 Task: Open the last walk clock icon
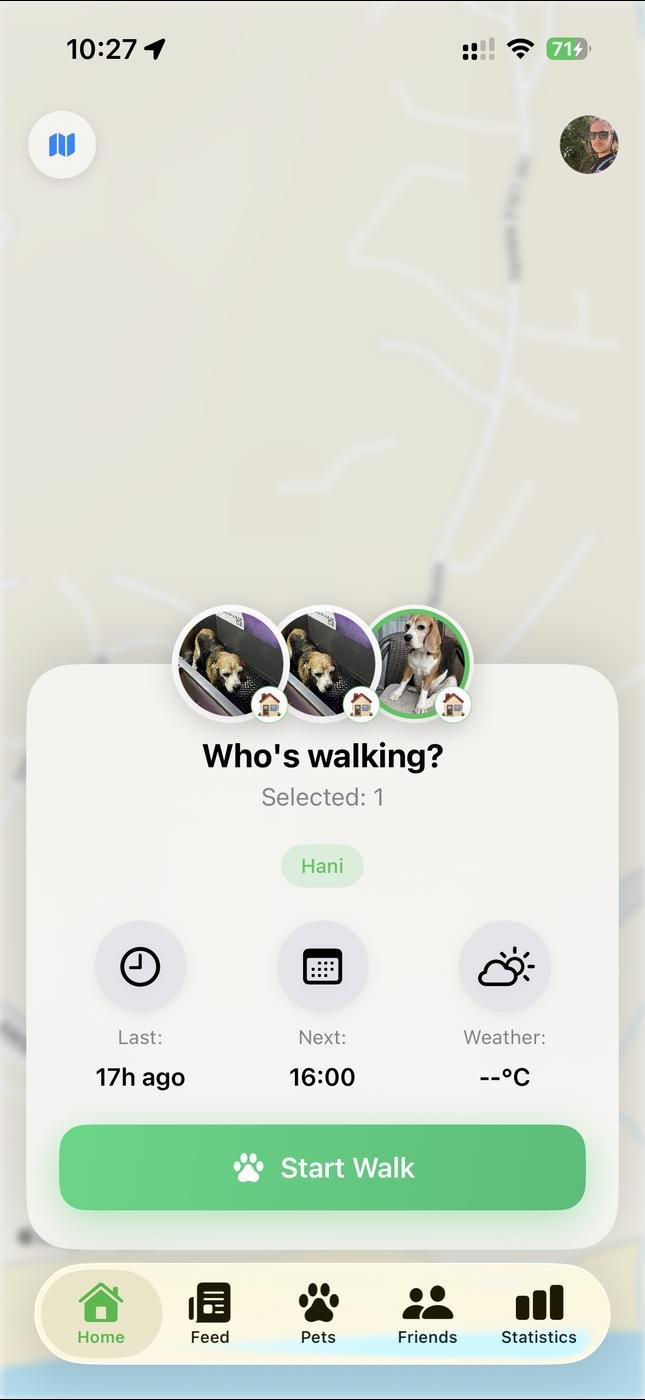[x=140, y=967]
